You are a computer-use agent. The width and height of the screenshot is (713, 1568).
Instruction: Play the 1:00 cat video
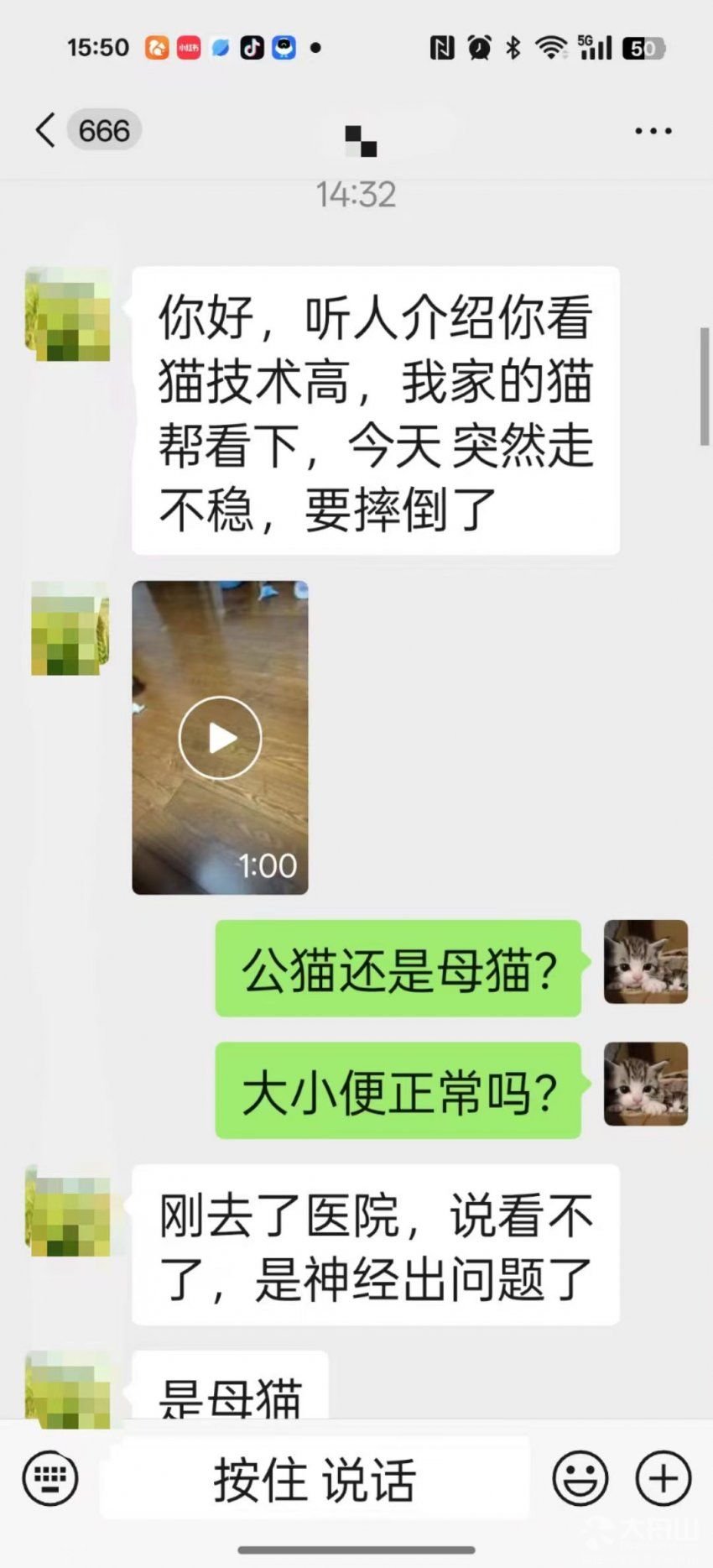coord(220,738)
